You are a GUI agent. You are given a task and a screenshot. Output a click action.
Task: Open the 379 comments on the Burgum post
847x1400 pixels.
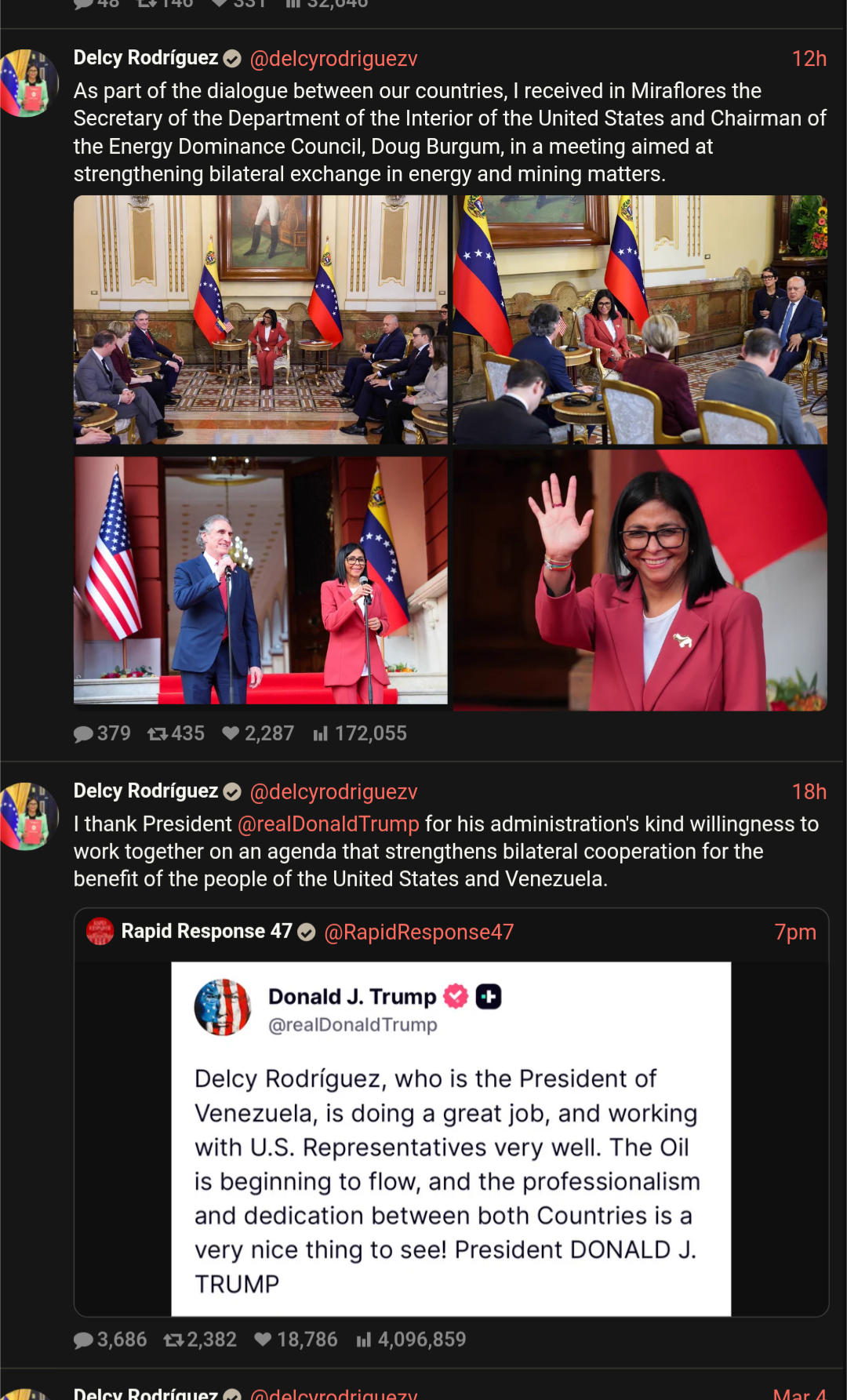102,733
